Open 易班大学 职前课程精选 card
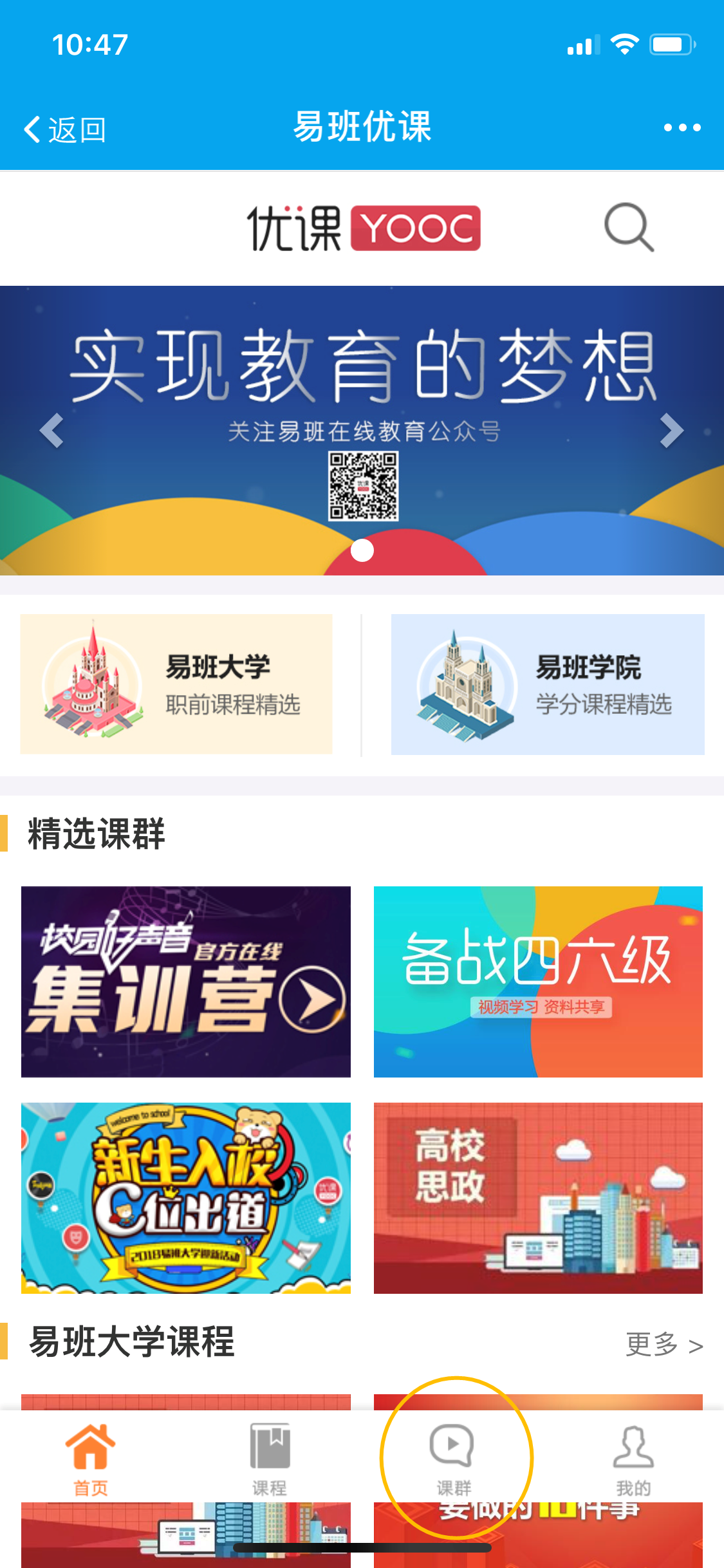Screen dimensions: 724x1568 (176, 684)
